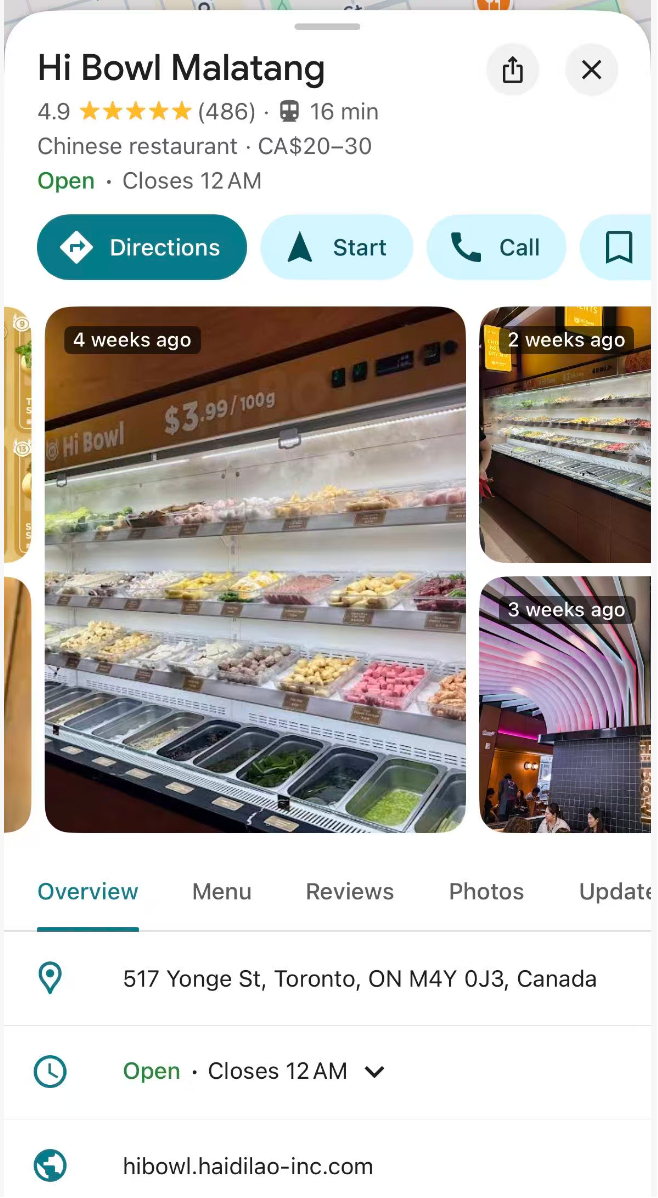
Task: Save this place with the bookmark button
Action: pyautogui.click(x=618, y=247)
